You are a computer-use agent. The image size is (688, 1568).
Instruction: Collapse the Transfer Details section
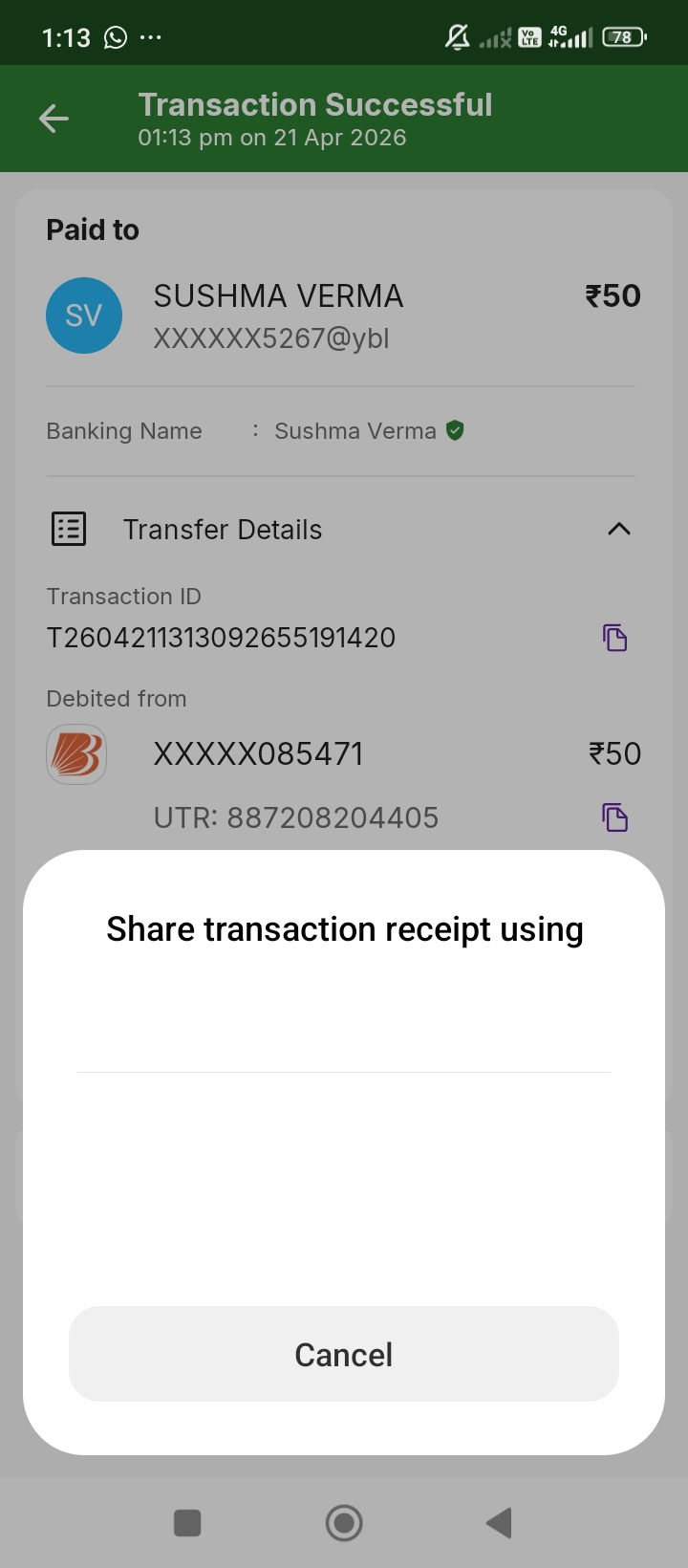(619, 529)
